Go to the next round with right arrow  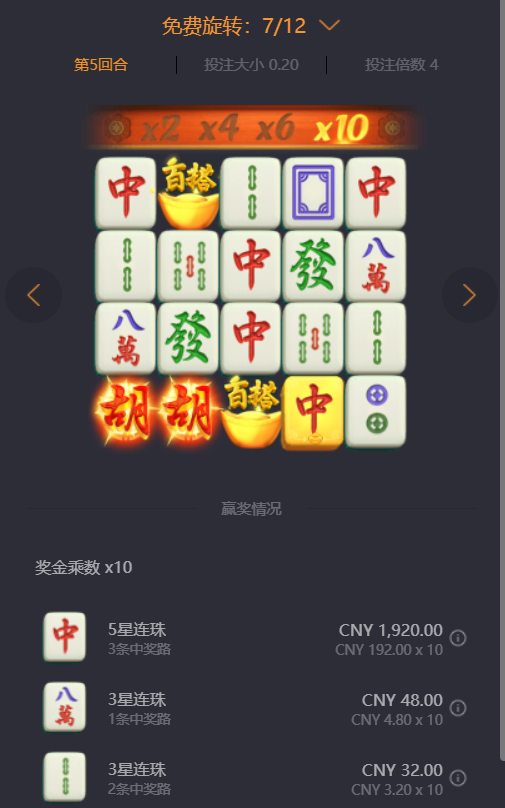469,295
